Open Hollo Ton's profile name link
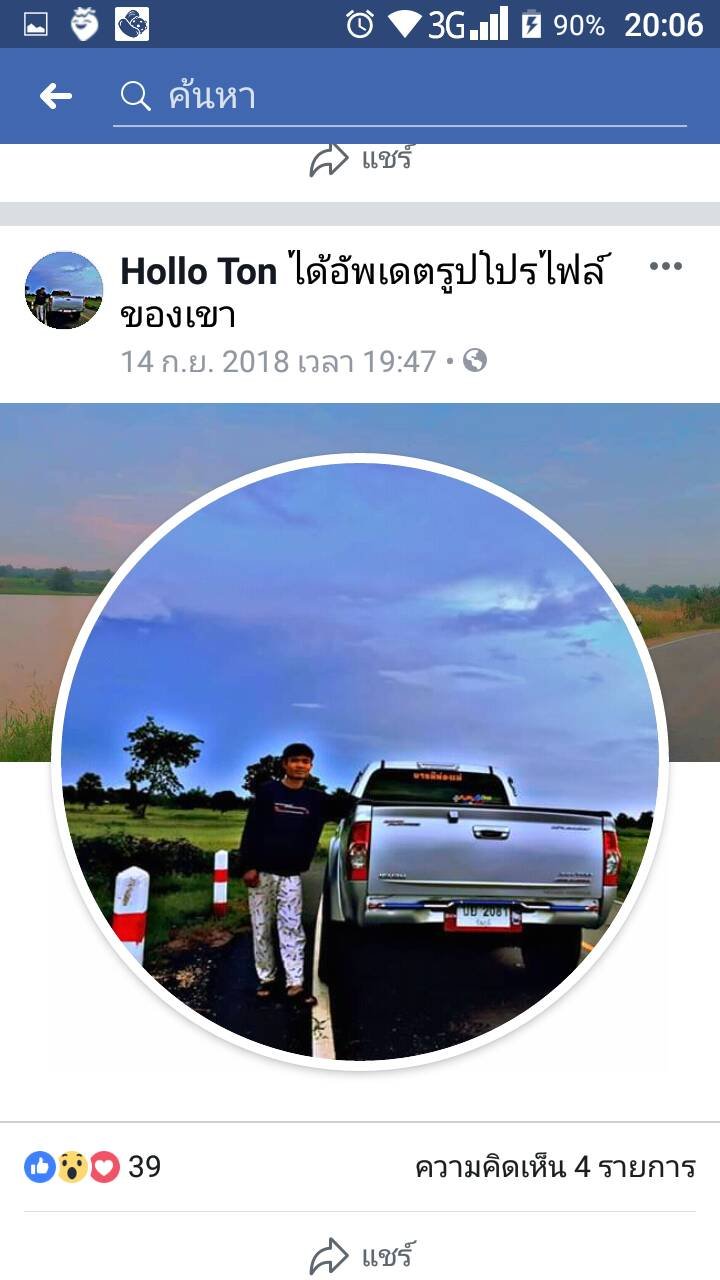 [x=198, y=271]
